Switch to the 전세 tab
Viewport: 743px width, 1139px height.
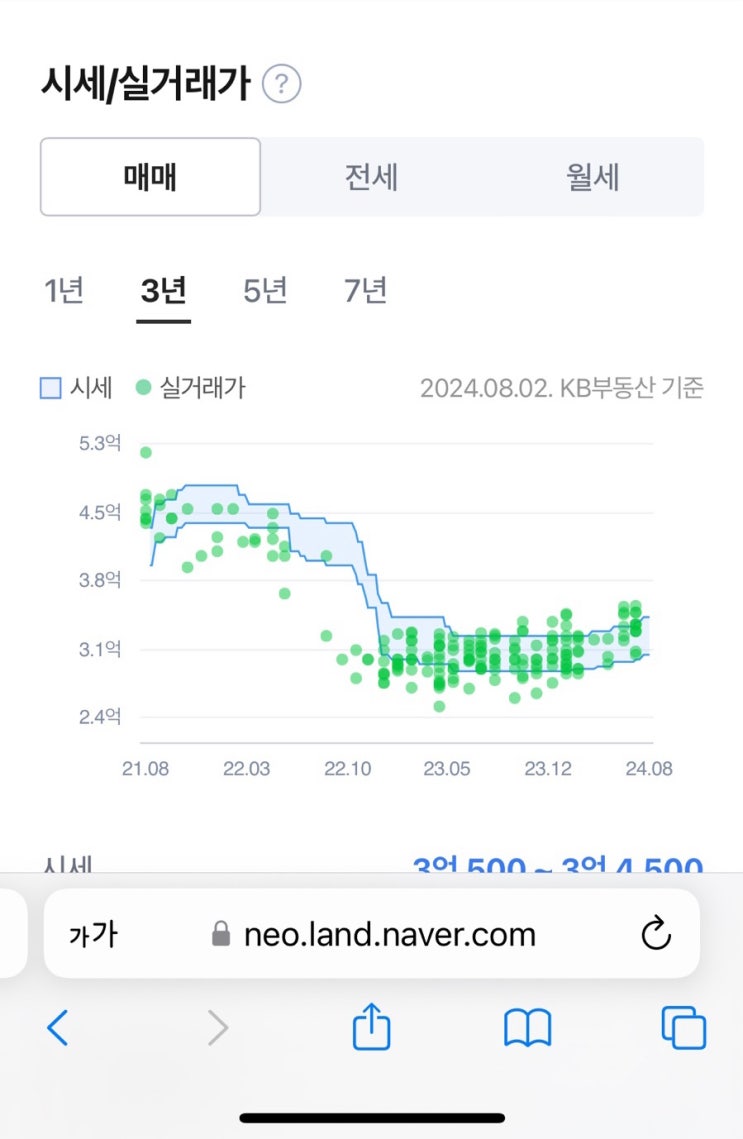tap(371, 177)
